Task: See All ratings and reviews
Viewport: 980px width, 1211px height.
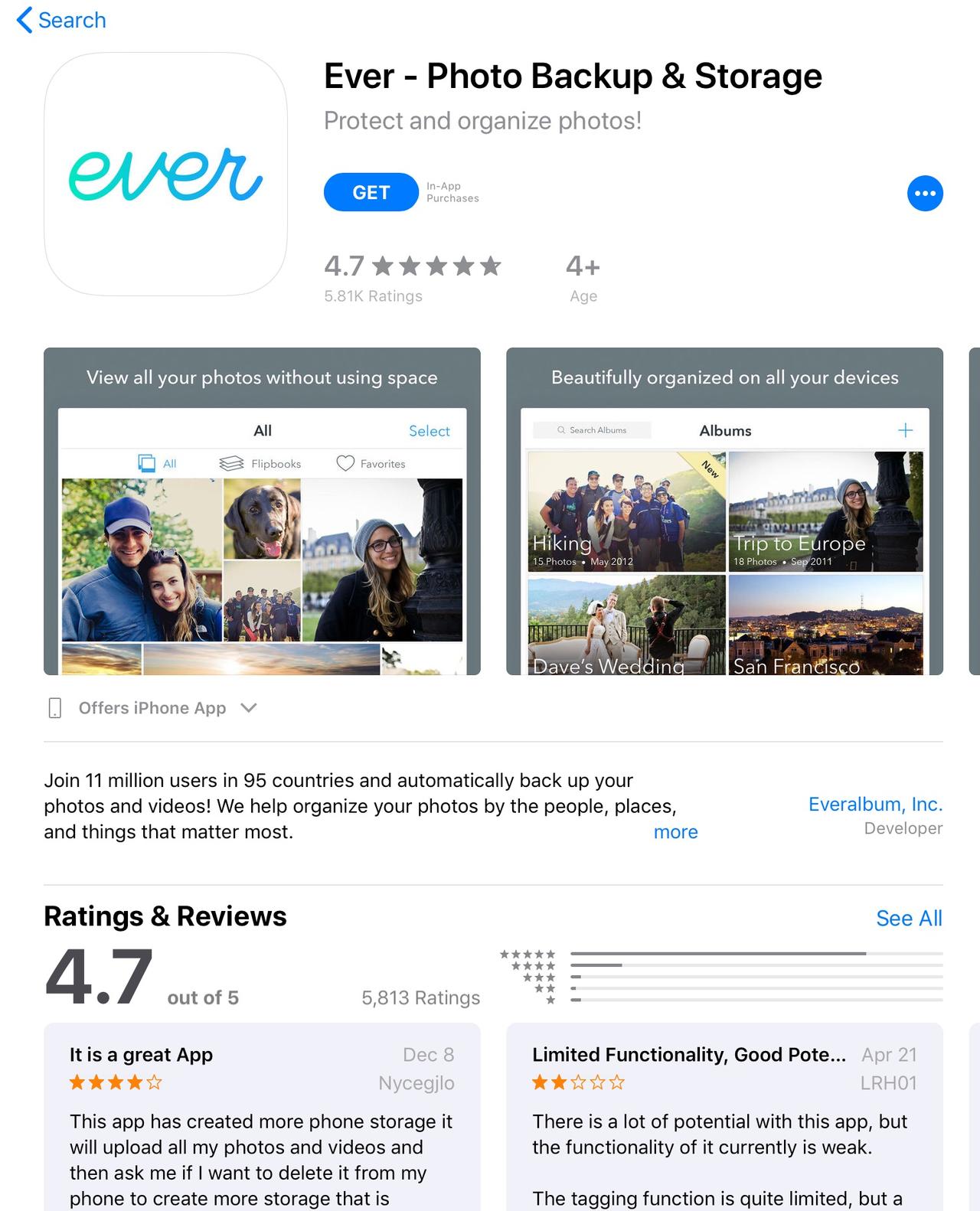Action: [x=909, y=918]
